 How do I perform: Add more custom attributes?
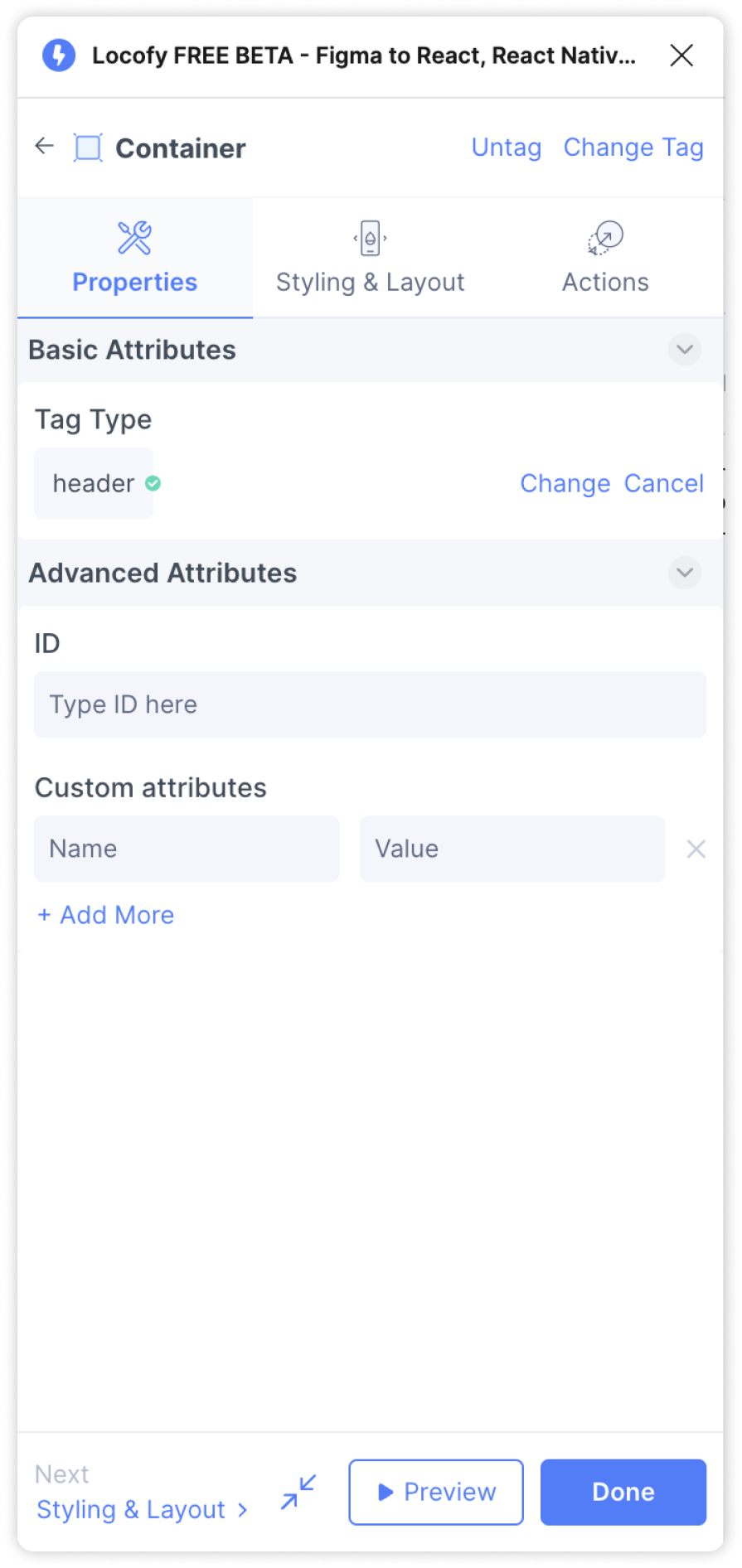(x=106, y=915)
